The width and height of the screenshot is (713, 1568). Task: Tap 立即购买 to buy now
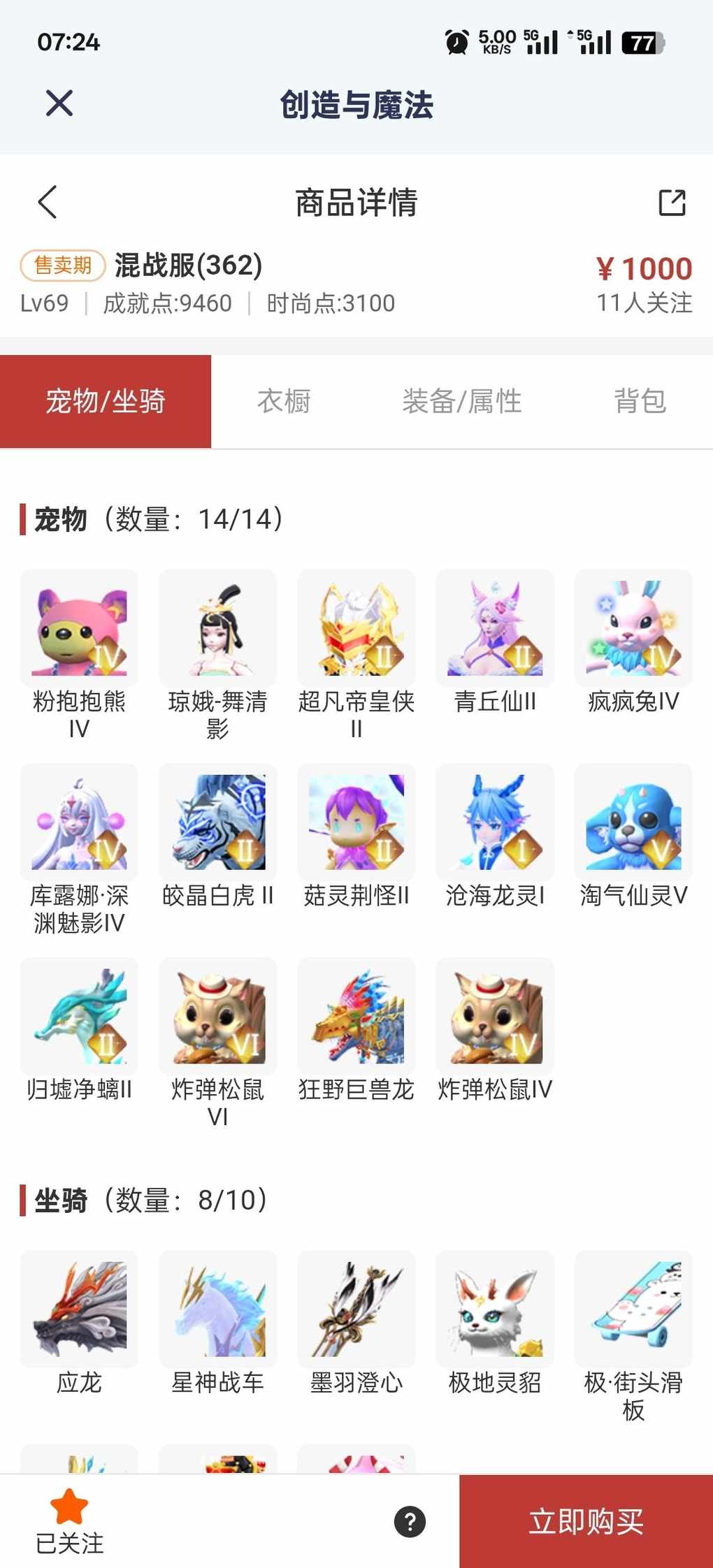click(586, 1522)
